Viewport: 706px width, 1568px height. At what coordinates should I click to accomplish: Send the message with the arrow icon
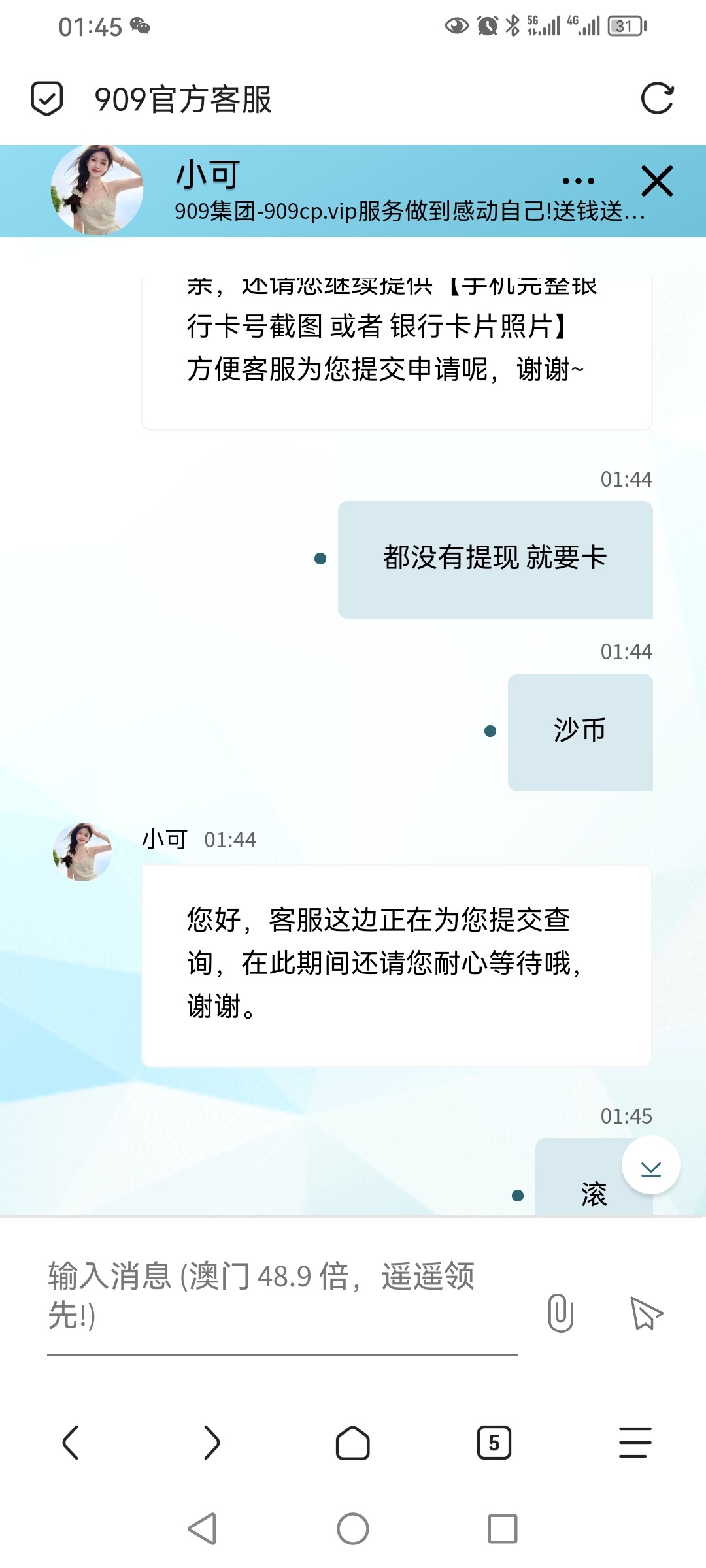[x=646, y=1313]
